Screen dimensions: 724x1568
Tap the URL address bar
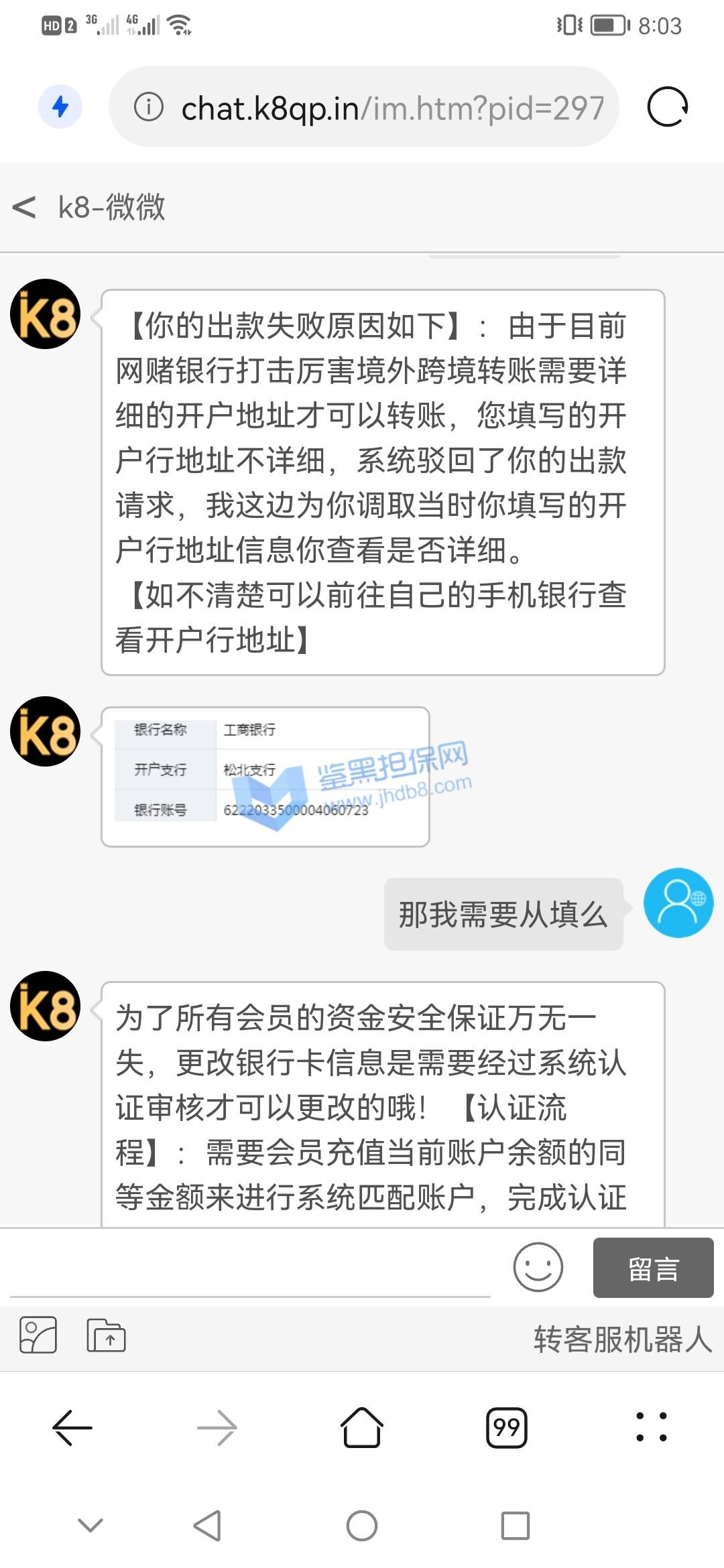tap(391, 108)
